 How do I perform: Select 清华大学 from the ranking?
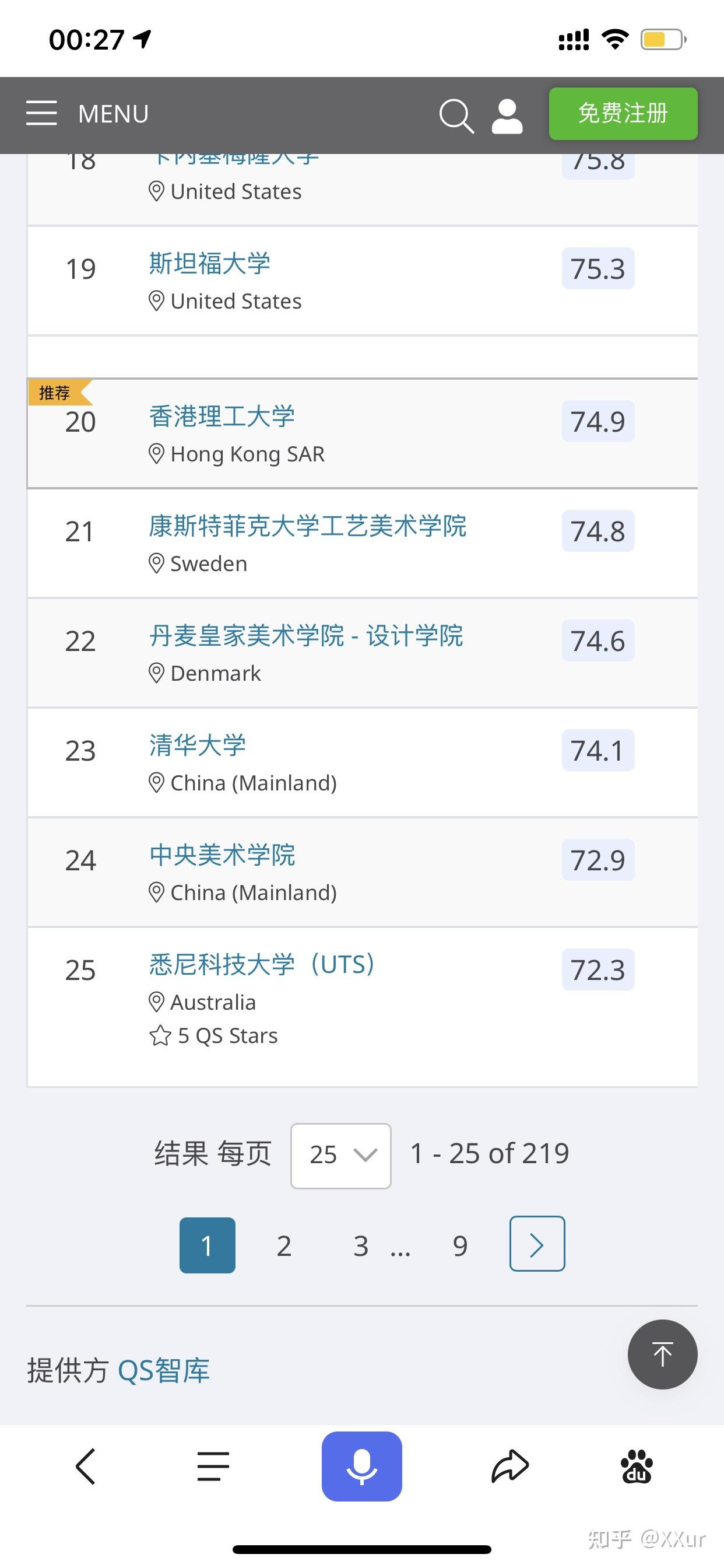tap(198, 745)
